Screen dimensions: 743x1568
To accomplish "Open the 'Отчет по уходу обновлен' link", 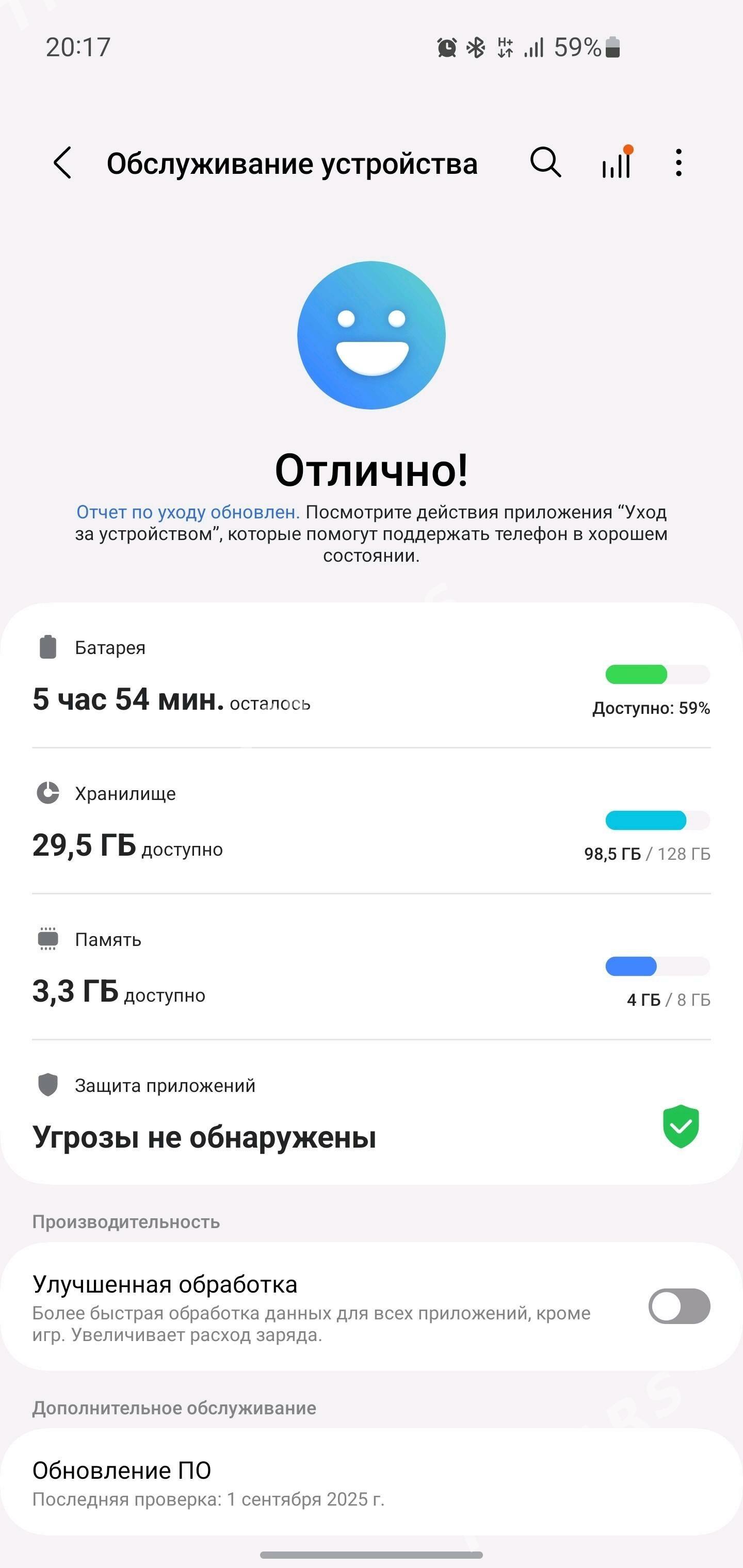I will 188,513.
